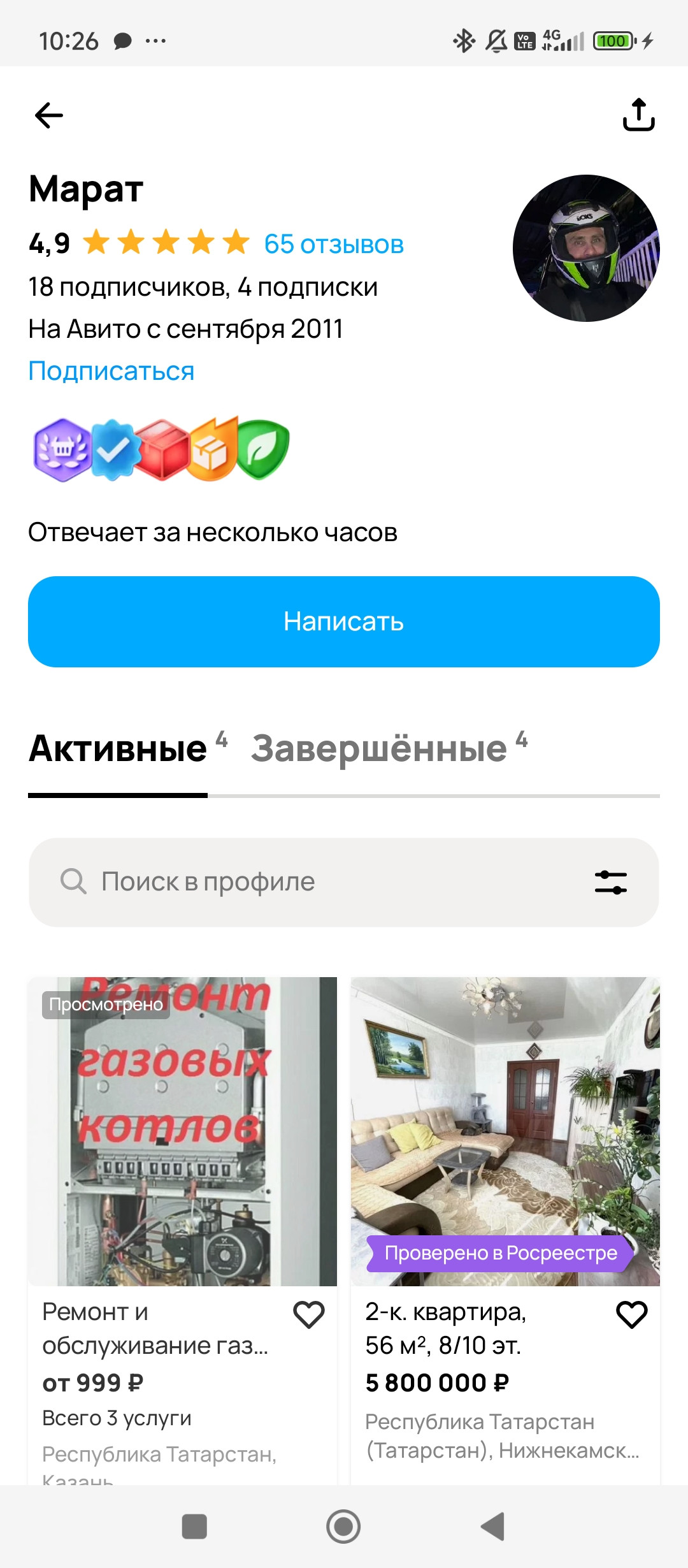Image resolution: width=688 pixels, height=1568 pixels.
Task: Share Марат's profile
Action: click(638, 115)
